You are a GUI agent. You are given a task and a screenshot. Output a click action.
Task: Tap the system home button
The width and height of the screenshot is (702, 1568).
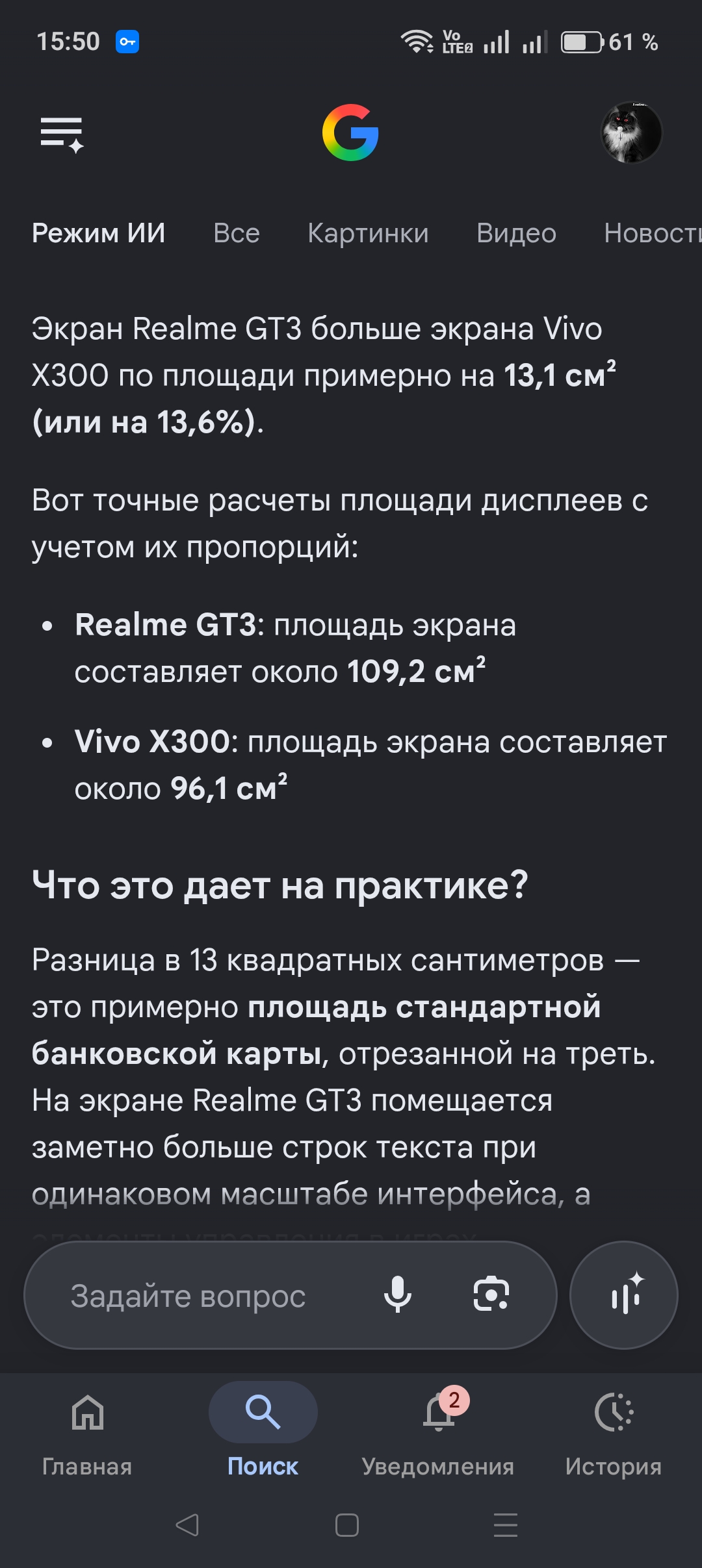coord(347,1524)
